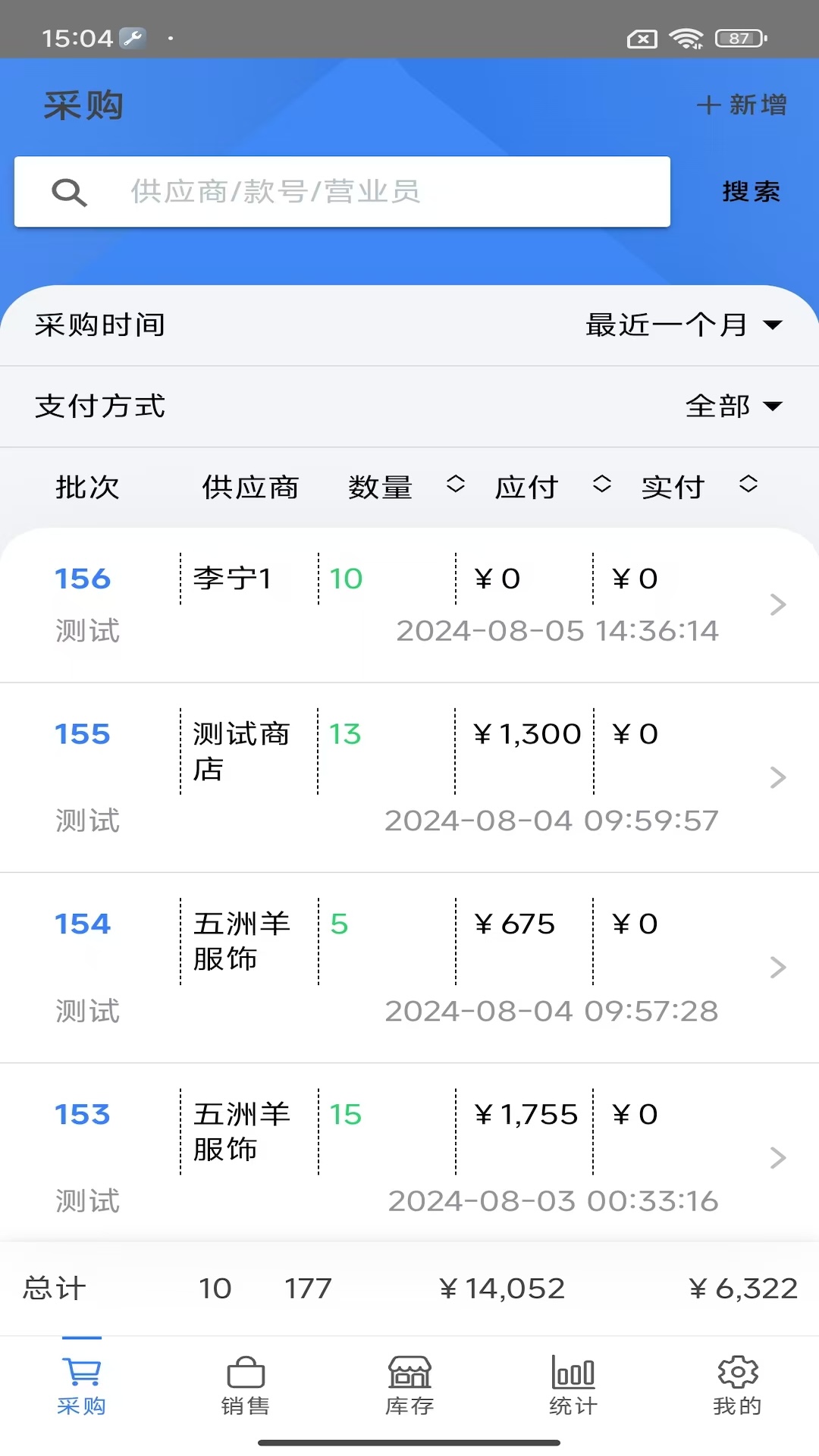Viewport: 819px width, 1456px height.
Task: Tap the plus icon next to 新增
Action: click(708, 106)
